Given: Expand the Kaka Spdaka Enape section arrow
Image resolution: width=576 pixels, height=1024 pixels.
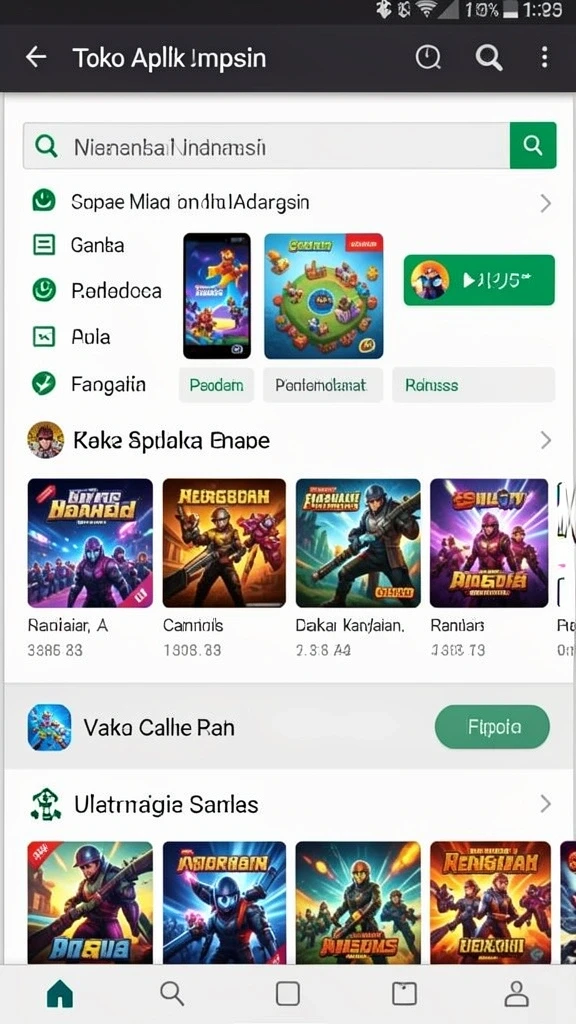Looking at the screenshot, I should coord(546,440).
